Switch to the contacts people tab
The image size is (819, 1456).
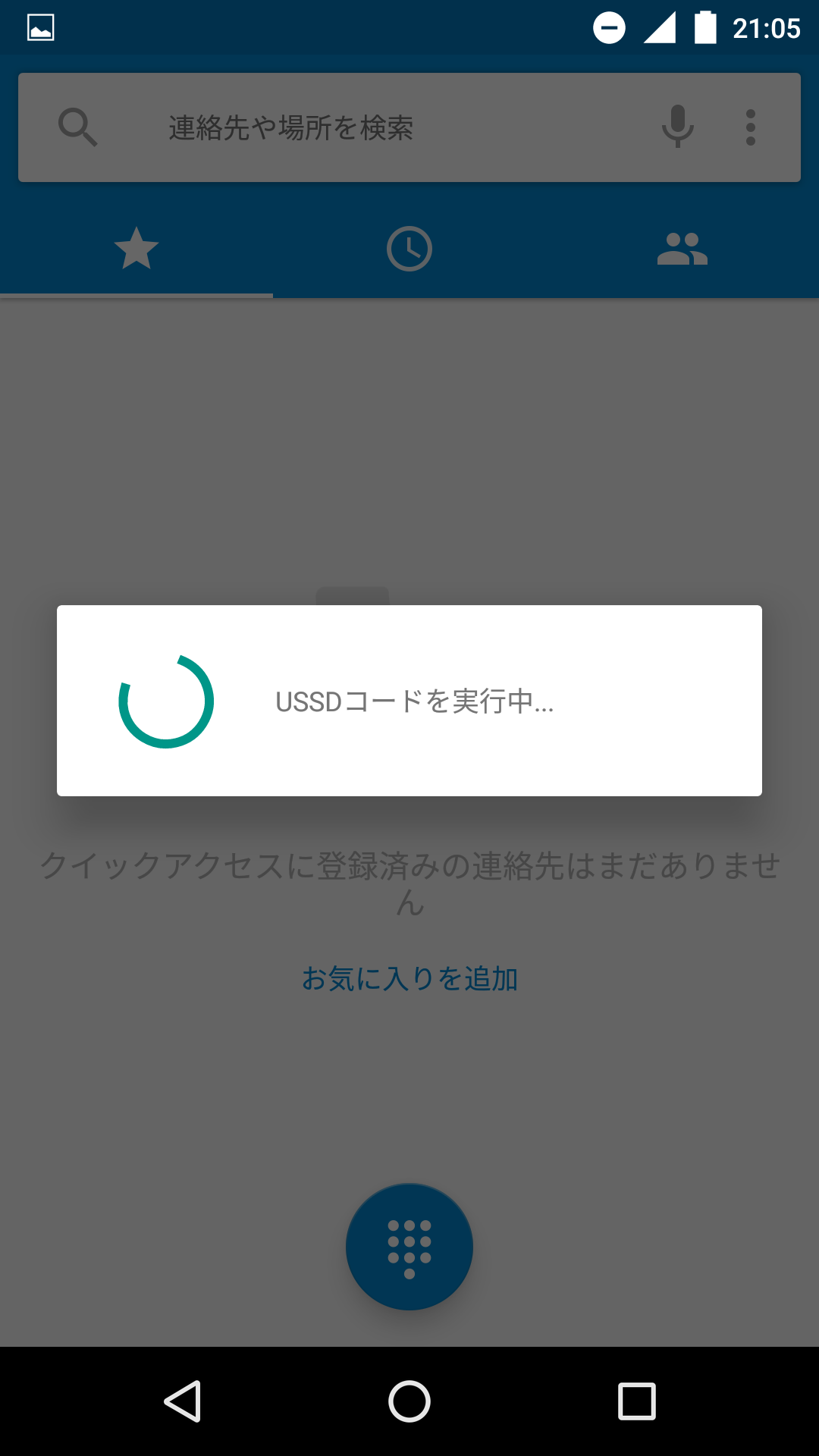[682, 249]
